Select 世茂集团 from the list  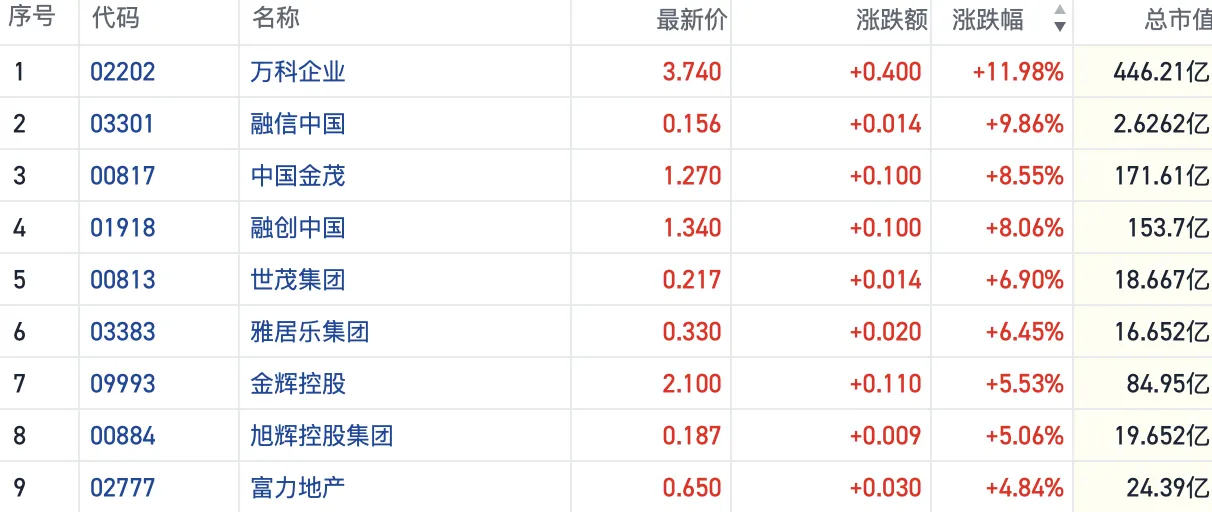(x=298, y=280)
